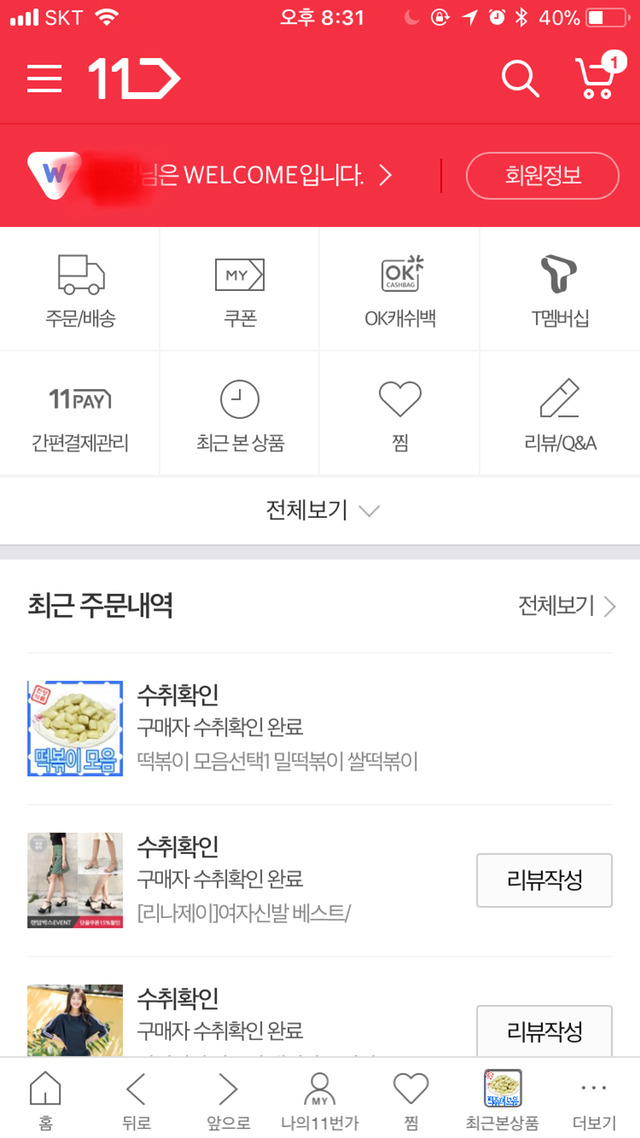
Task: Open the 떡볶이 모음 order
Action: pos(276,728)
